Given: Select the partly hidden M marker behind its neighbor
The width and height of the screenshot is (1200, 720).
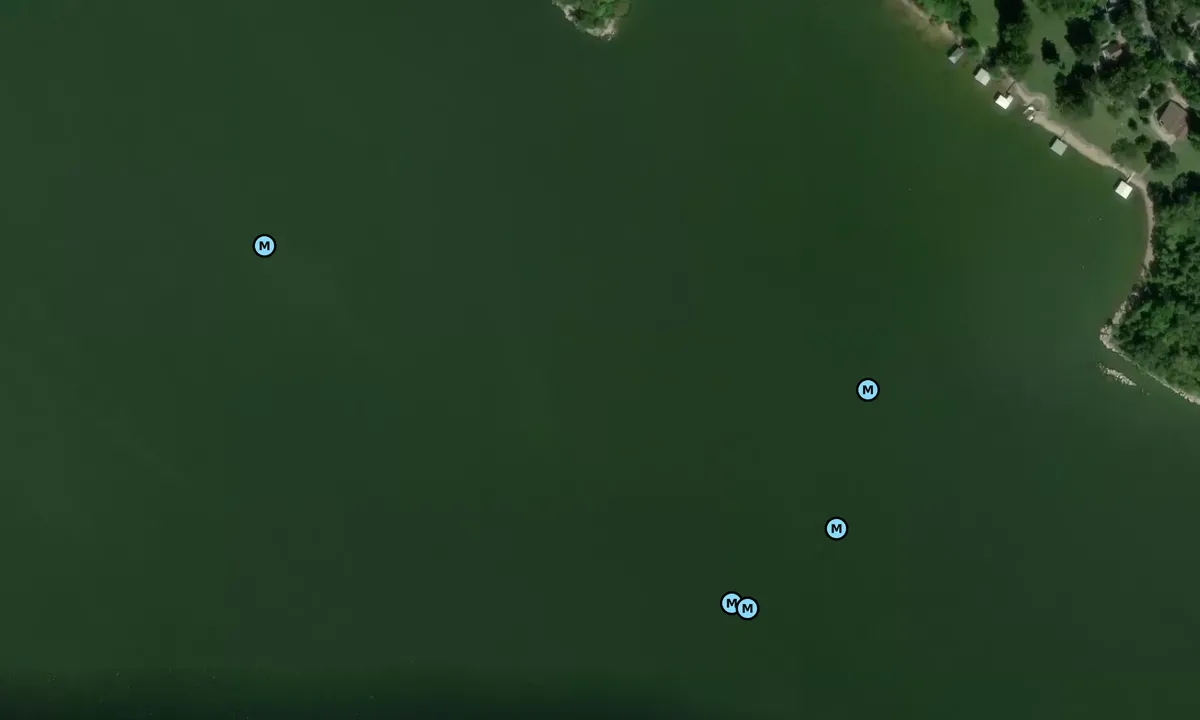Looking at the screenshot, I should click(x=728, y=603).
